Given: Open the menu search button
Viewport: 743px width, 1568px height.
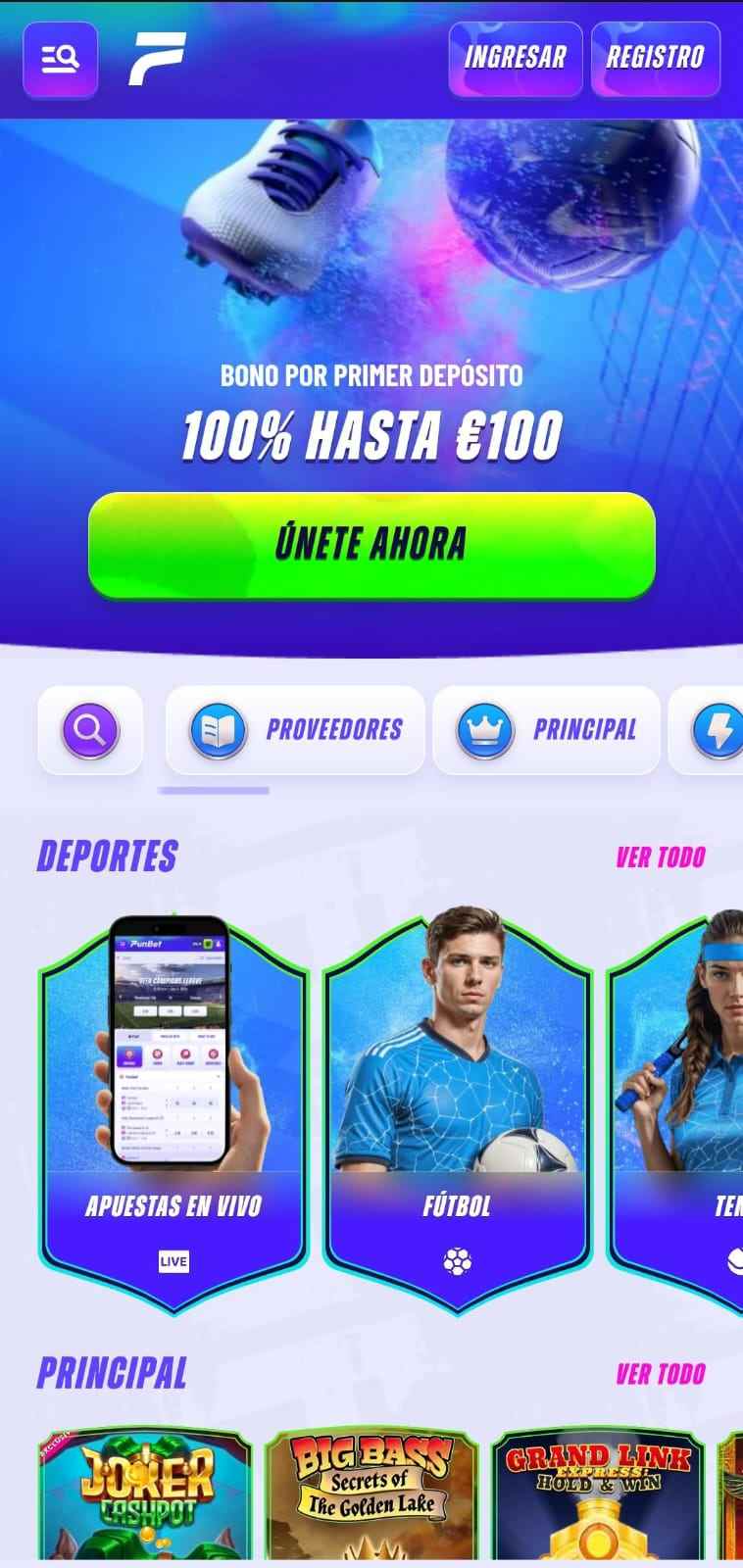Looking at the screenshot, I should pyautogui.click(x=60, y=59).
